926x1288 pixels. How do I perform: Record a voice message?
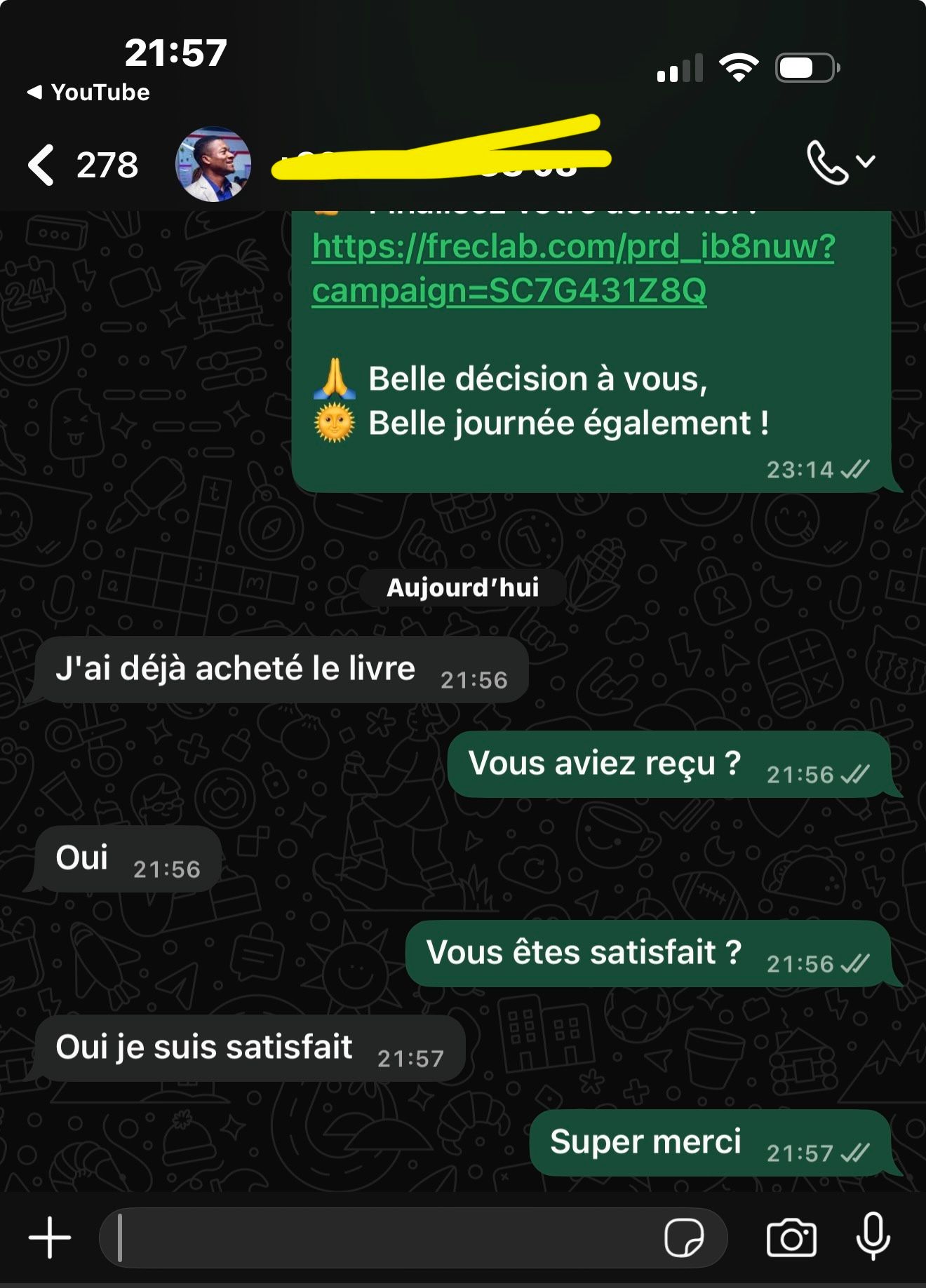(x=873, y=1236)
